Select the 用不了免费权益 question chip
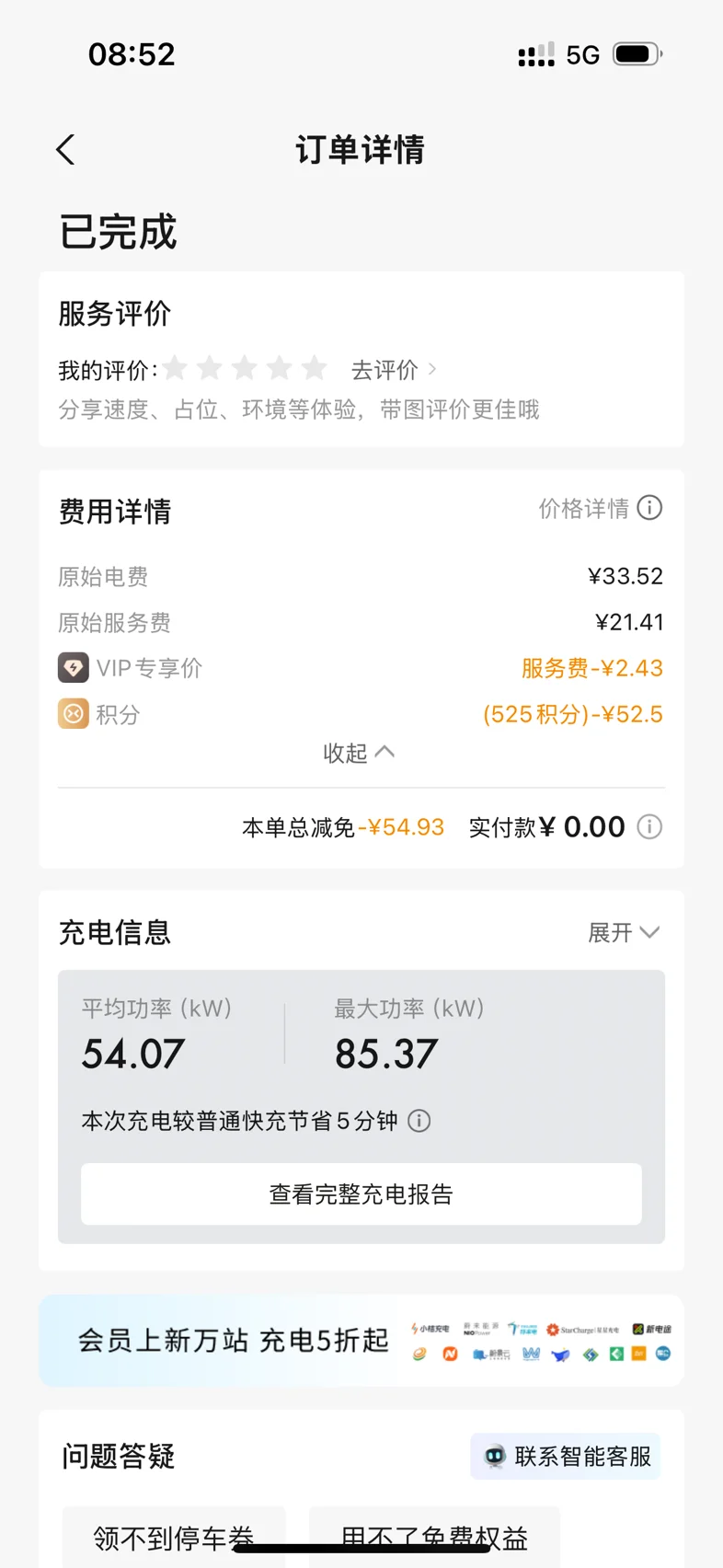Image resolution: width=723 pixels, height=1568 pixels. (x=434, y=1537)
